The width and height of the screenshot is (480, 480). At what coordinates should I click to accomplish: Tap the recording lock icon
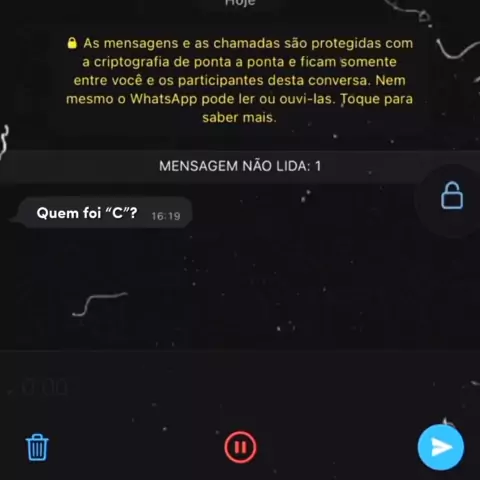coord(452,196)
